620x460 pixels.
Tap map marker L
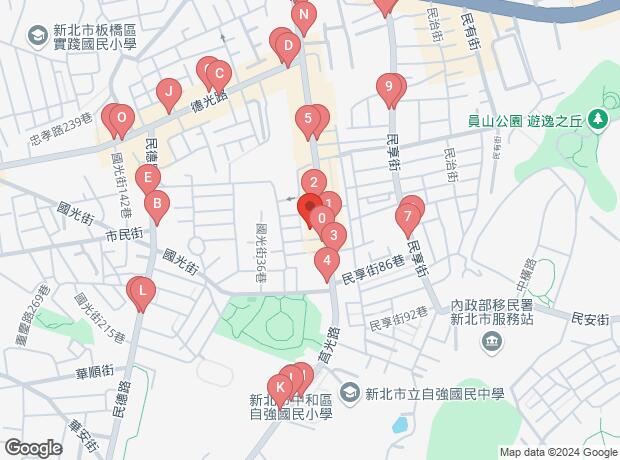[x=144, y=292]
